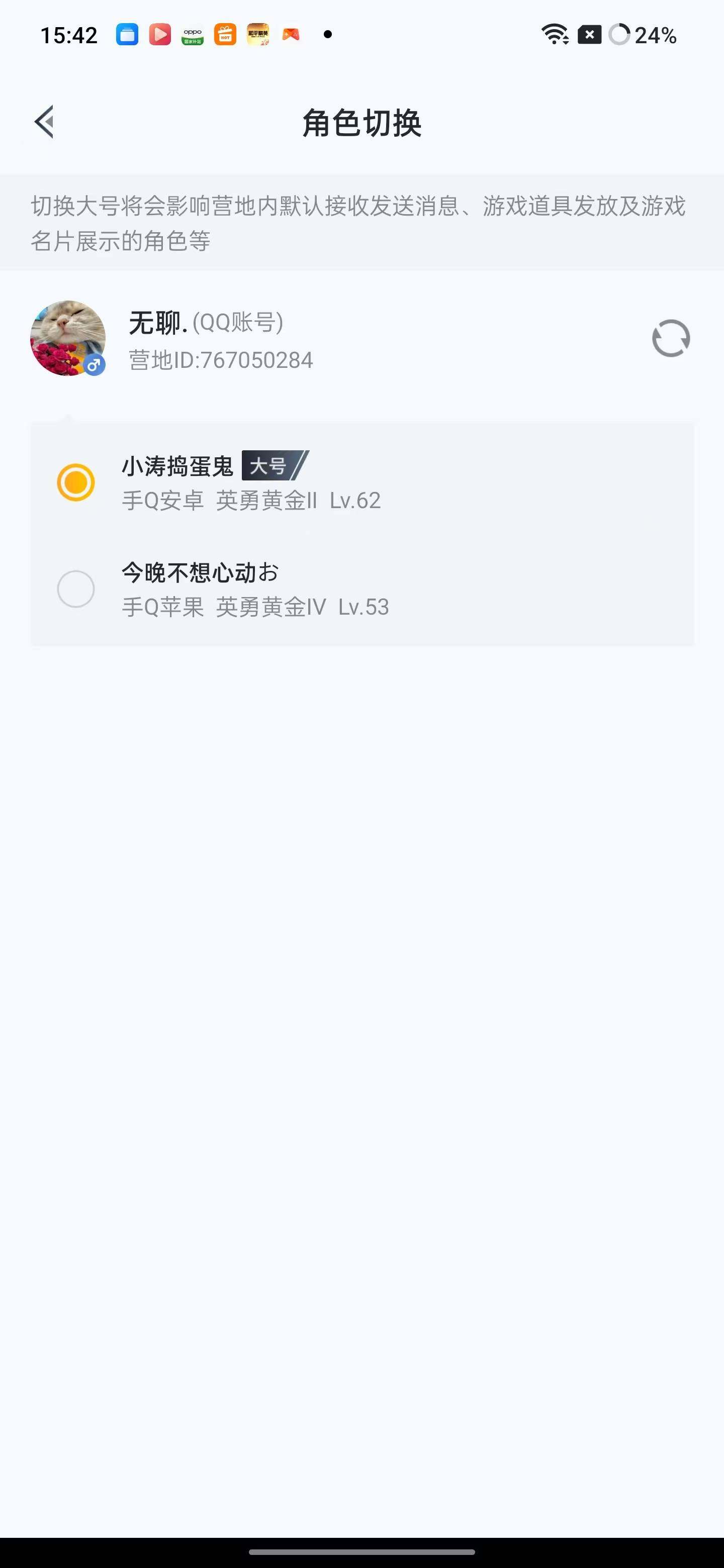The width and height of the screenshot is (724, 1568).
Task: Tap the back arrow on 角色切换 page
Action: pyautogui.click(x=44, y=121)
